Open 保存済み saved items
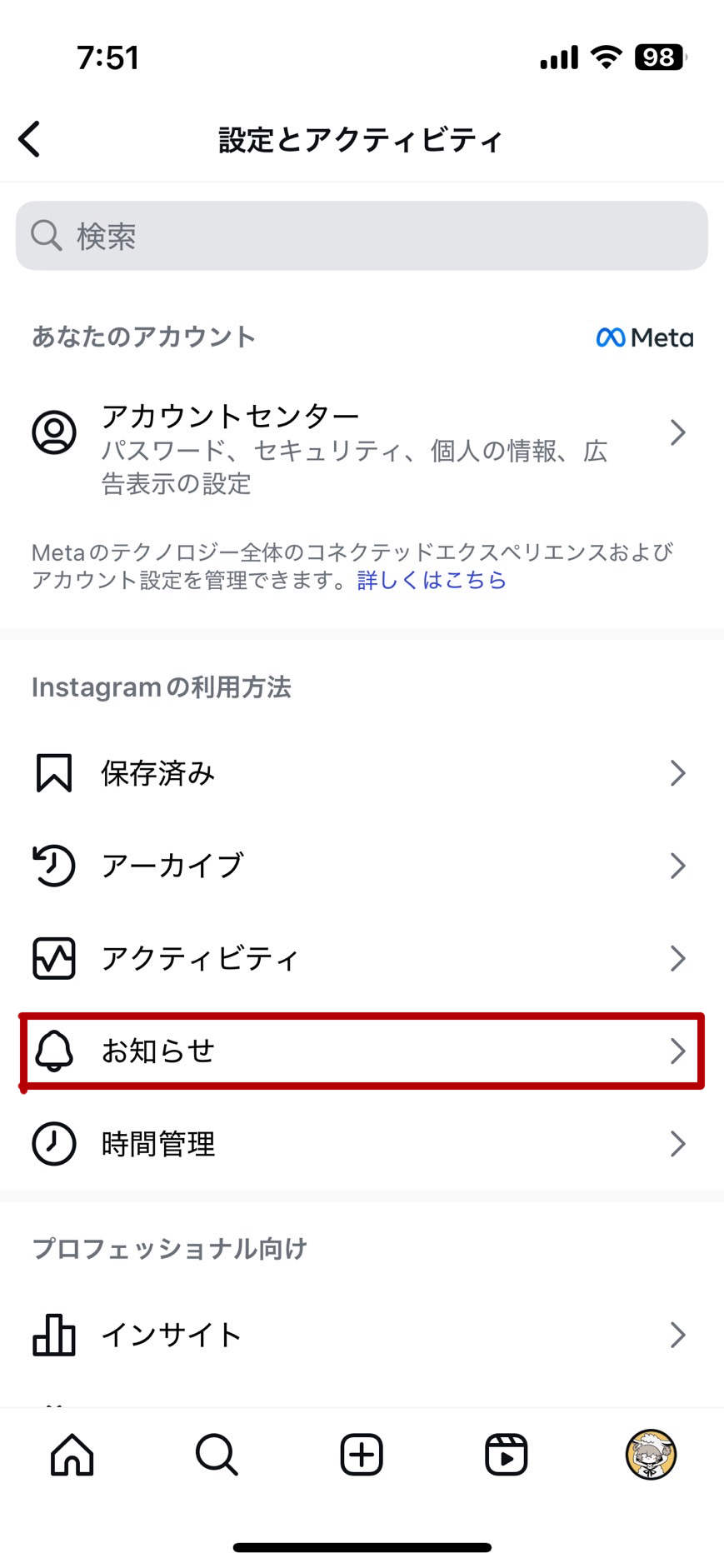The width and height of the screenshot is (724, 1568). (362, 773)
